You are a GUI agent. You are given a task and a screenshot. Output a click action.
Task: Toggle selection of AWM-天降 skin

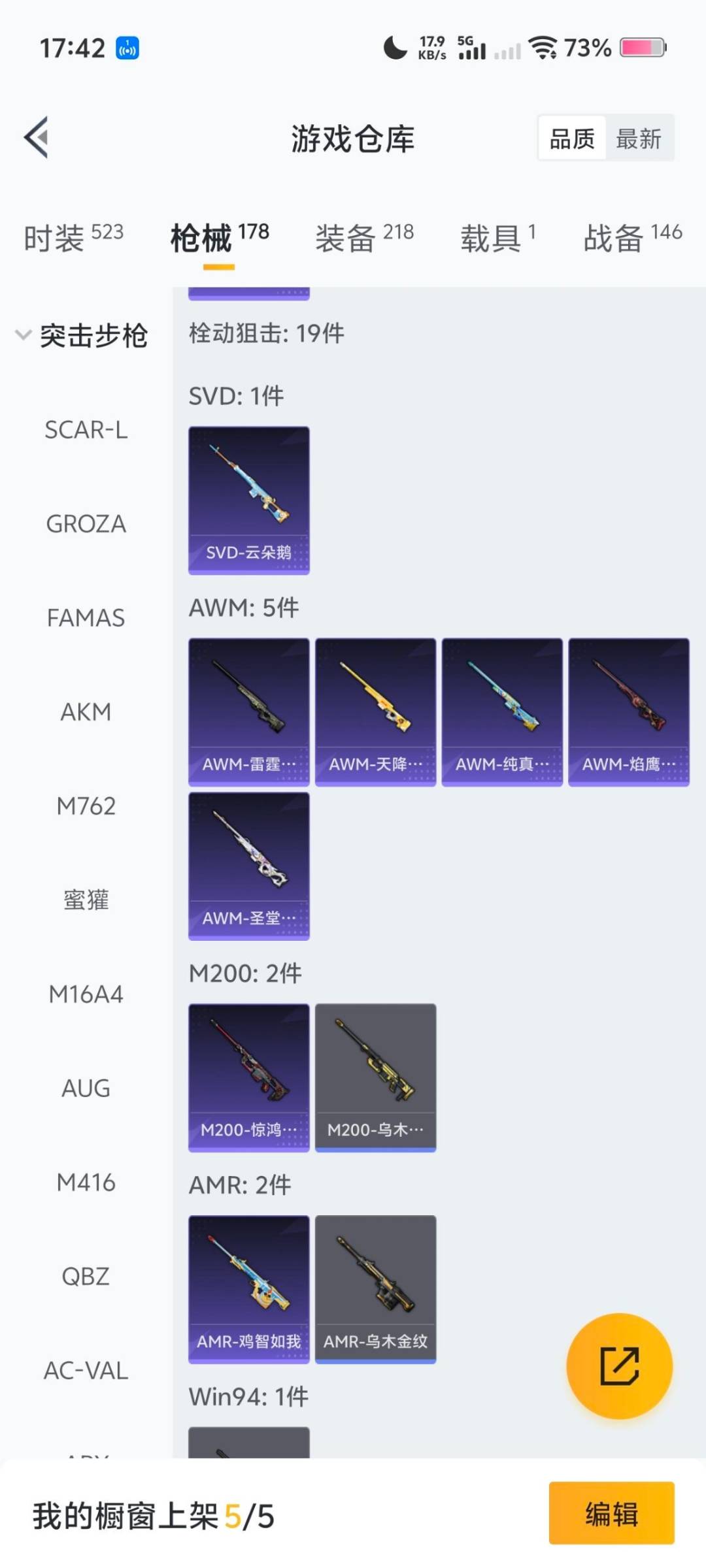tap(375, 711)
